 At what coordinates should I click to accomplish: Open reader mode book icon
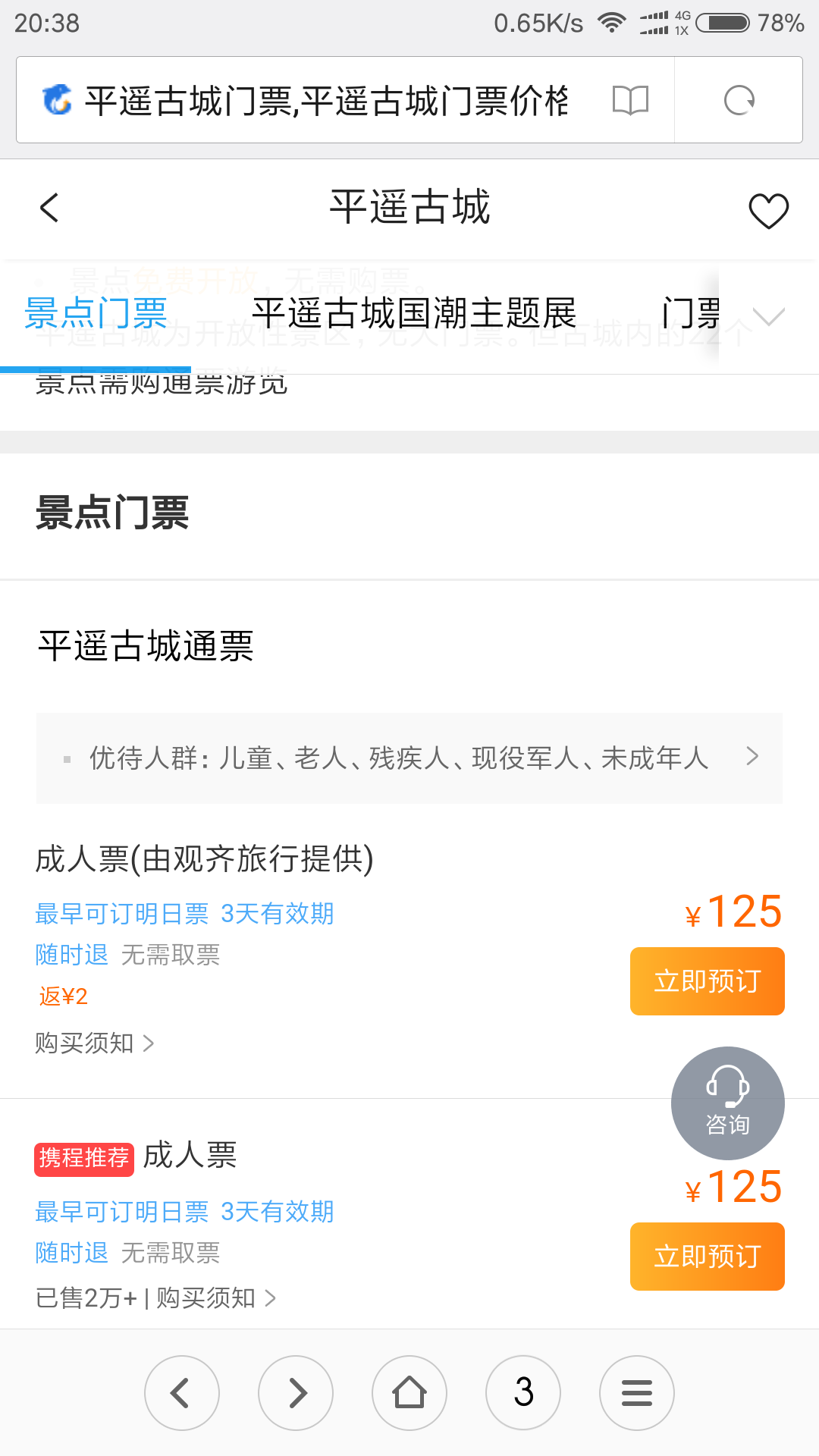(x=630, y=100)
